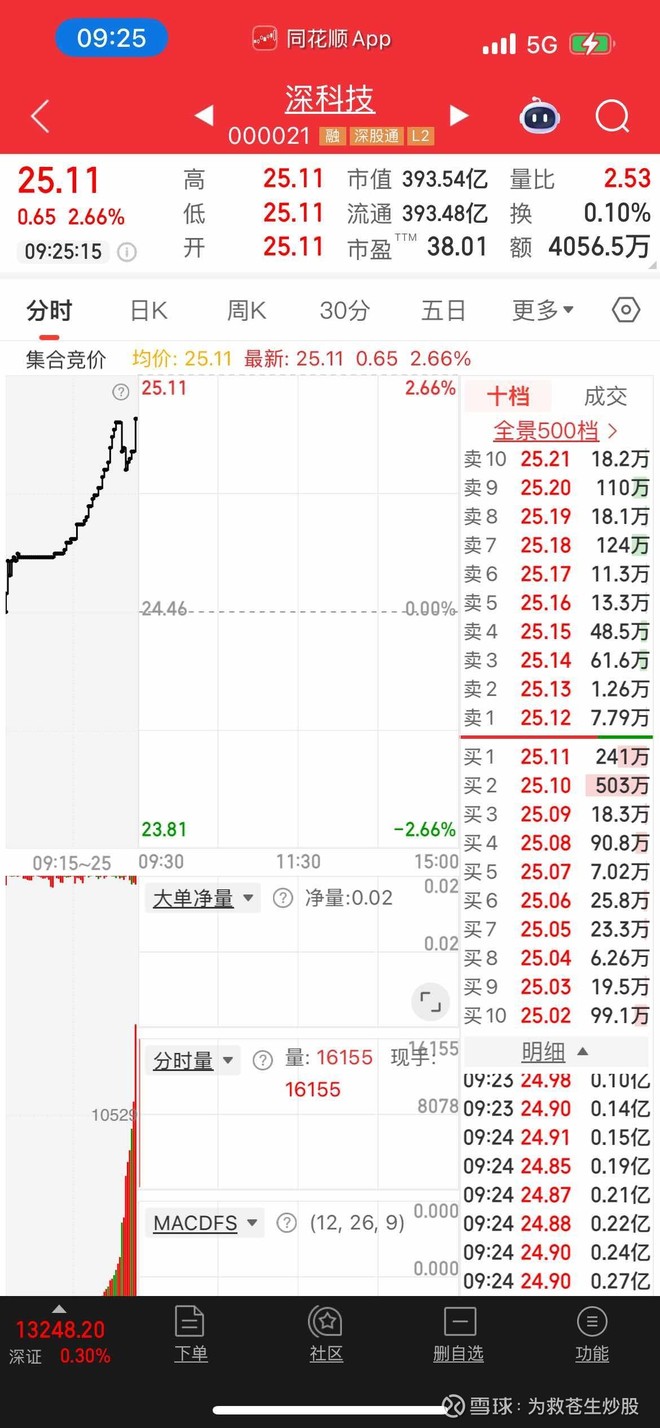Switch to the previous stock
The height and width of the screenshot is (1428, 660).
[x=204, y=116]
